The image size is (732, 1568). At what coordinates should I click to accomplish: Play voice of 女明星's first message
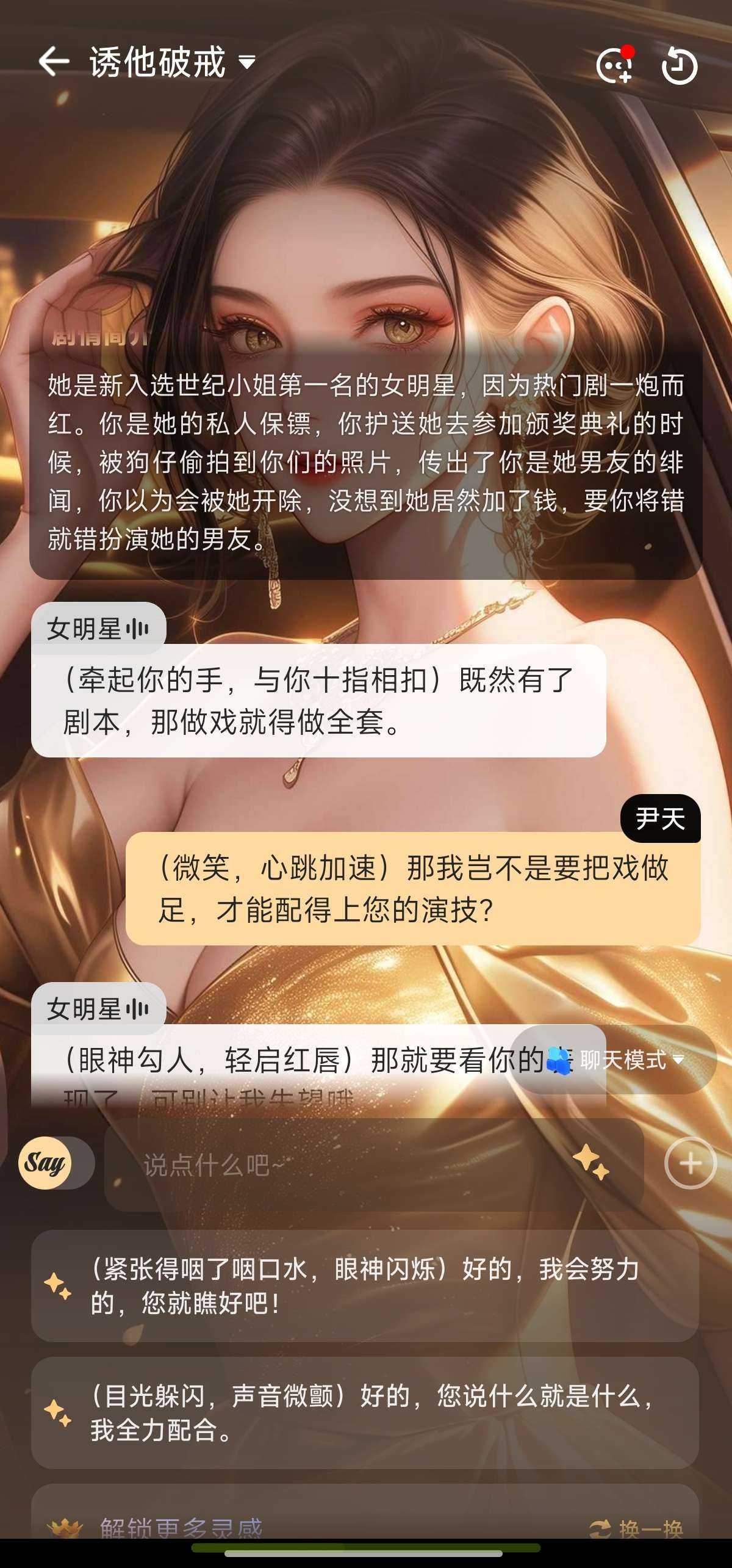point(138,629)
